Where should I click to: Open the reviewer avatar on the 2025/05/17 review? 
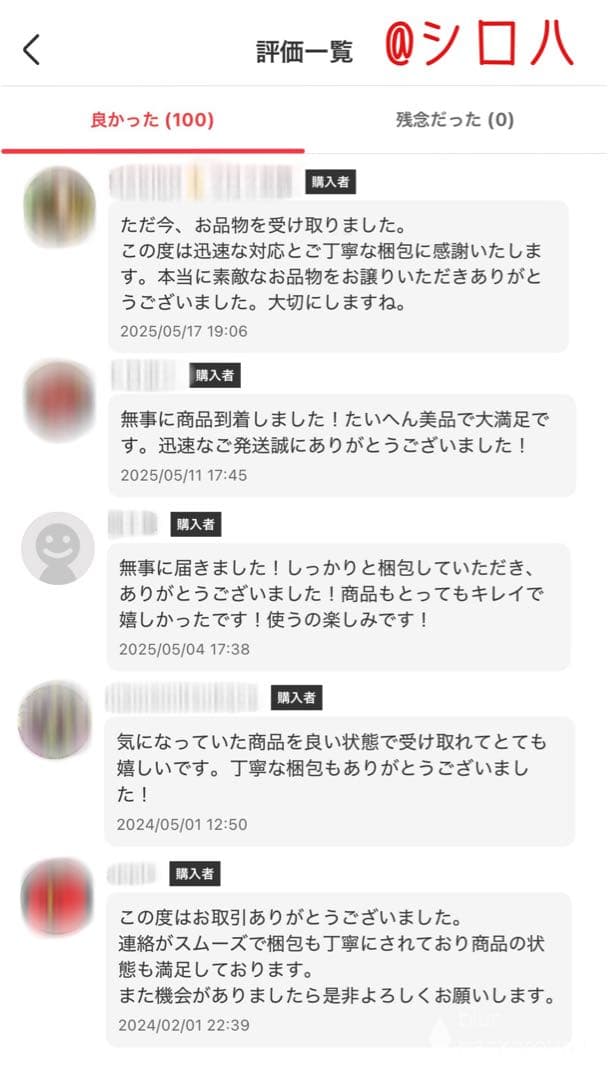(x=59, y=207)
